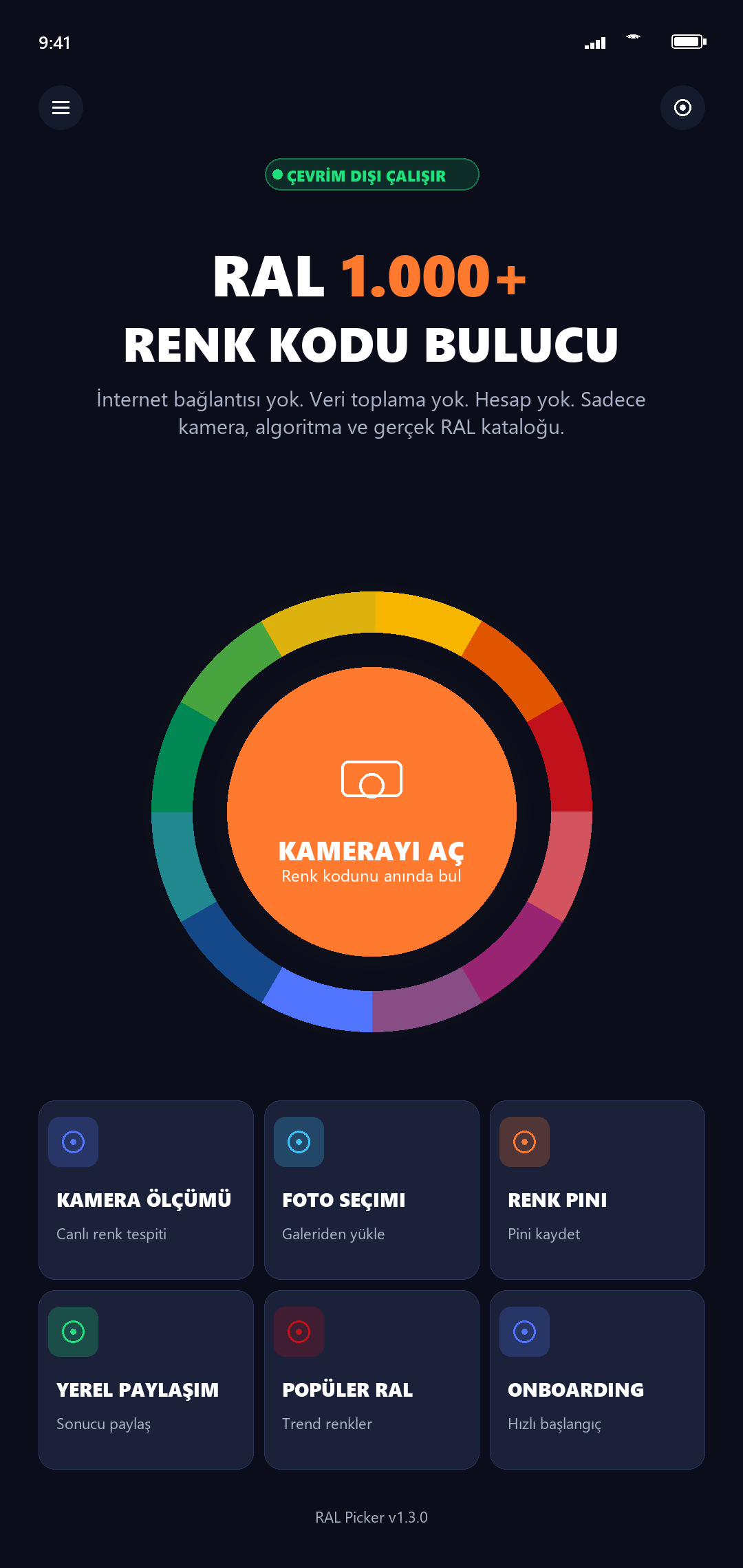The width and height of the screenshot is (743, 1568).
Task: View Popüler RAL trend colors
Action: [x=371, y=1380]
